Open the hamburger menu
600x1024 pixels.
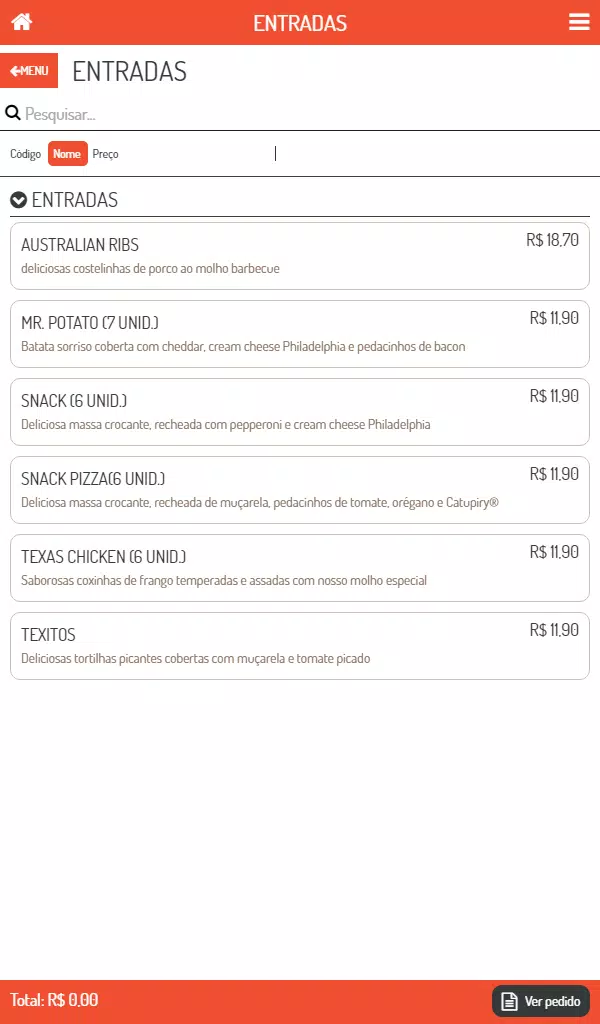579,22
